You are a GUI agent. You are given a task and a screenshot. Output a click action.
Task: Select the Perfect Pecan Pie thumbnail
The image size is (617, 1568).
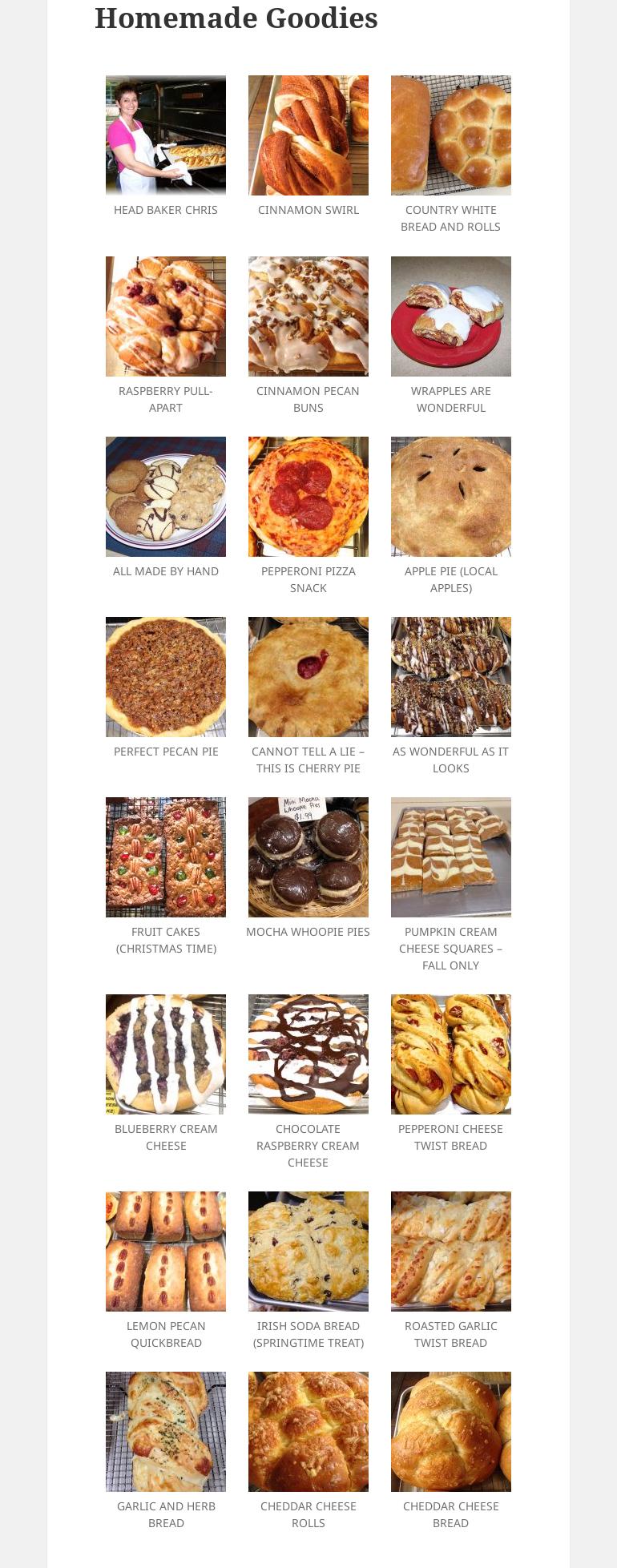coord(166,677)
